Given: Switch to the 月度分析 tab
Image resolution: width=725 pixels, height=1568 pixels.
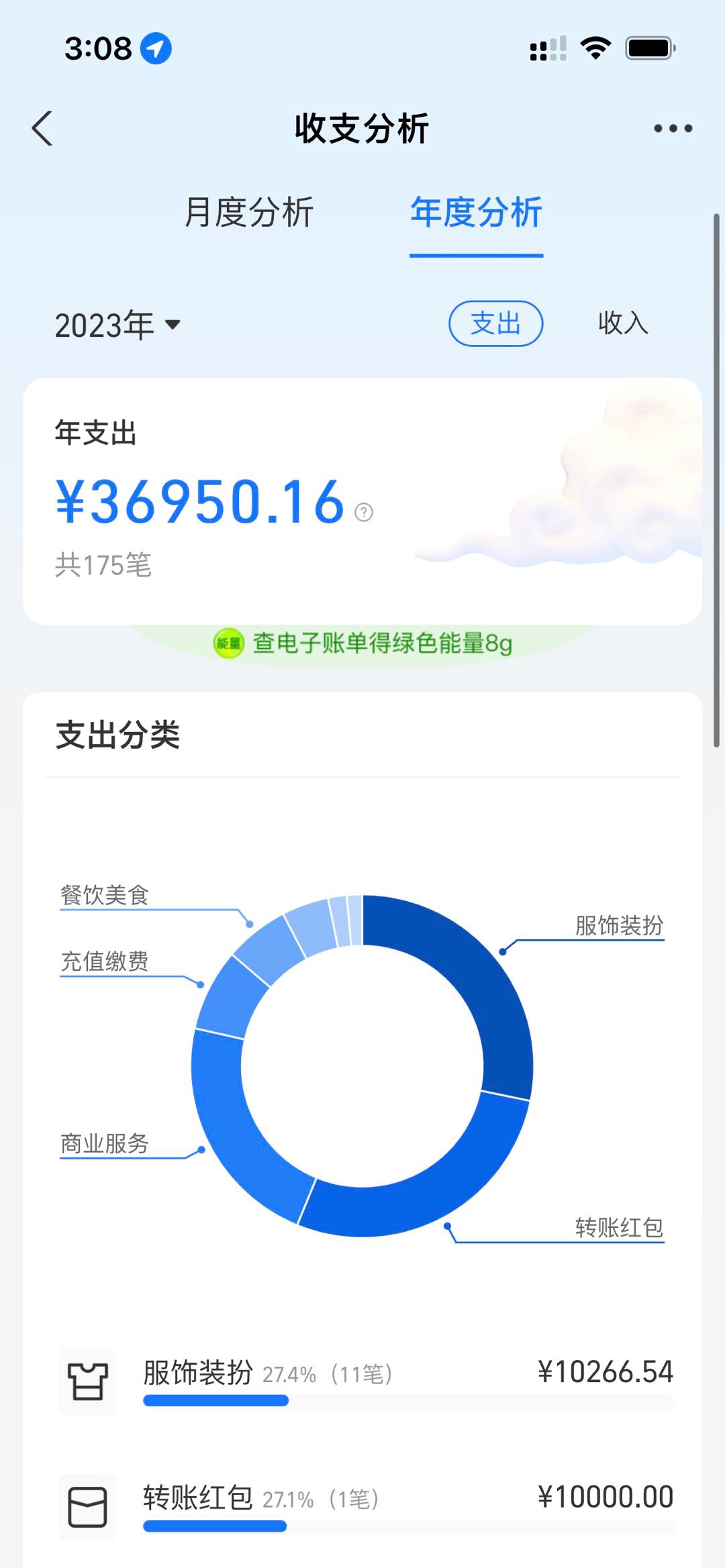Looking at the screenshot, I should (x=248, y=213).
